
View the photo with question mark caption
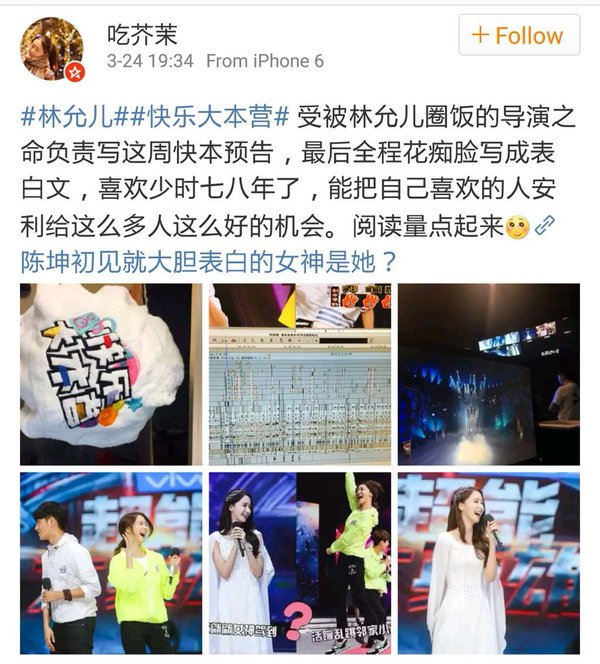click(299, 563)
